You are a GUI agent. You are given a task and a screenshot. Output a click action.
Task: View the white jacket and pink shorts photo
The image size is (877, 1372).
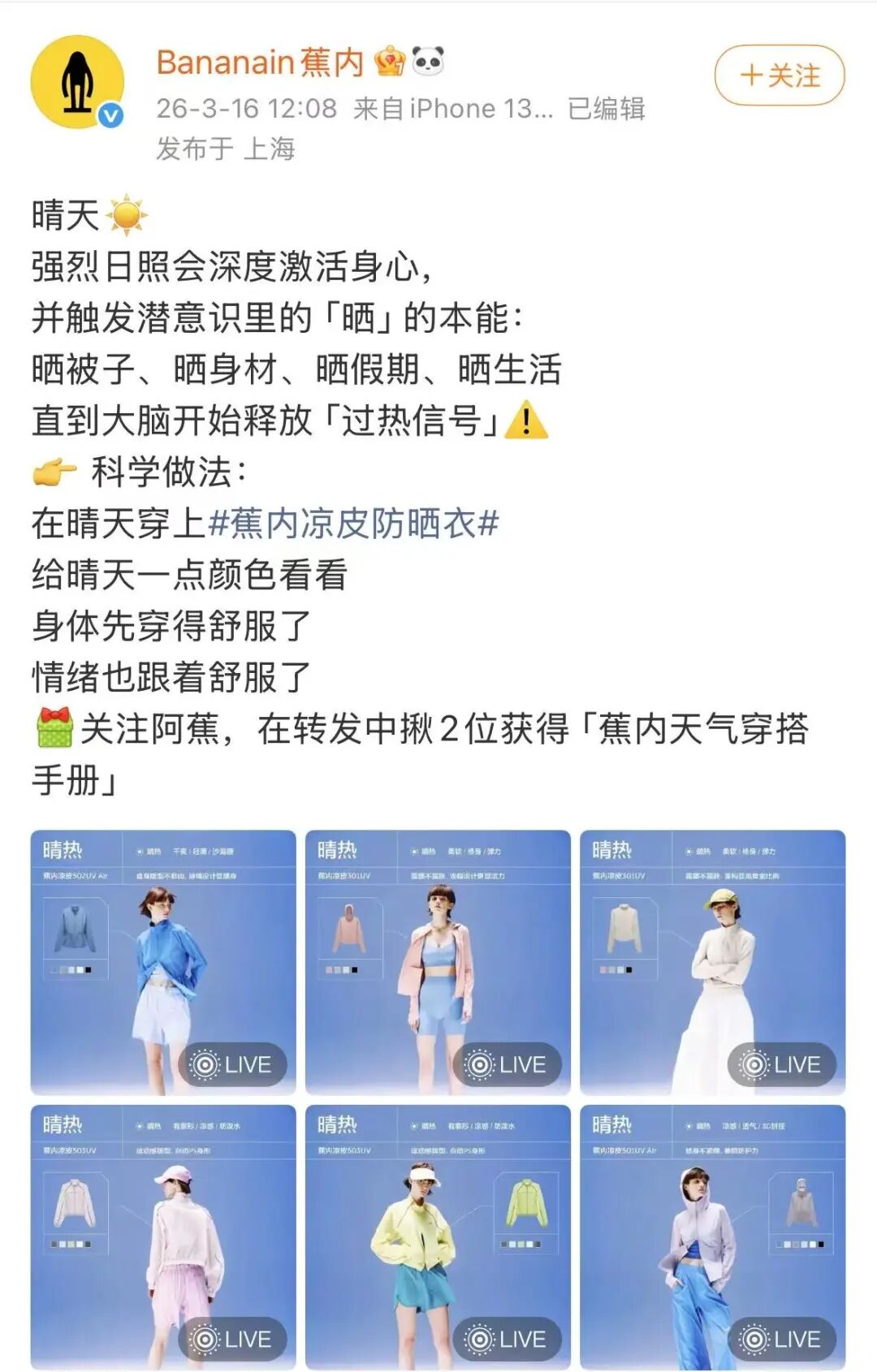(163, 1236)
